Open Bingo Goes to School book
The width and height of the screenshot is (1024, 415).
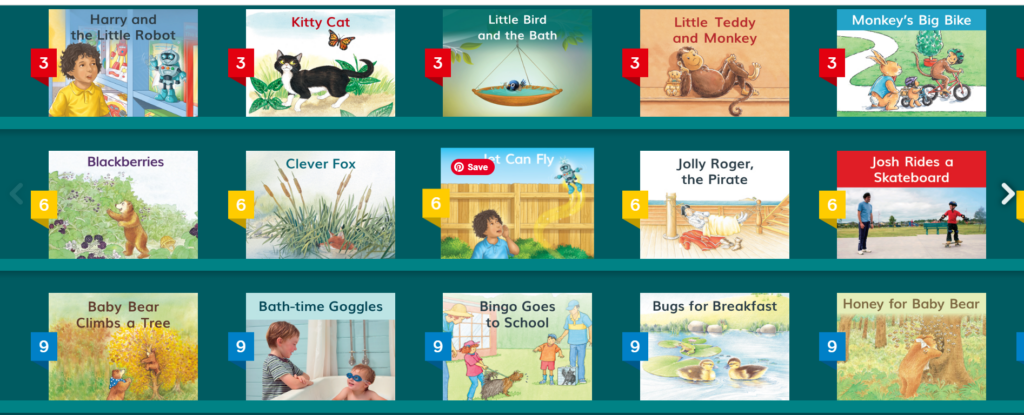pyautogui.click(x=517, y=347)
